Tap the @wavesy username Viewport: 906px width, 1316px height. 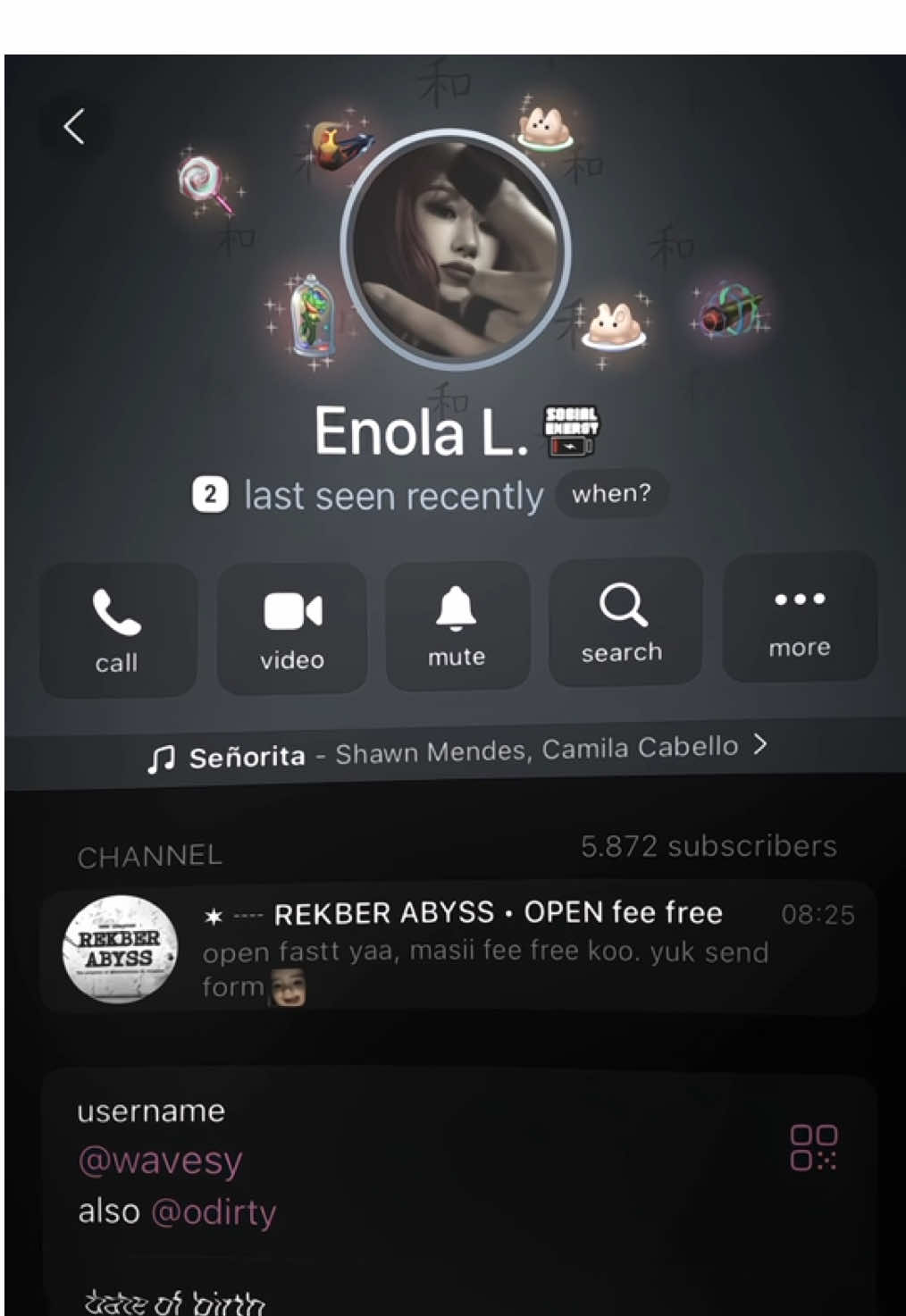coord(161,1161)
